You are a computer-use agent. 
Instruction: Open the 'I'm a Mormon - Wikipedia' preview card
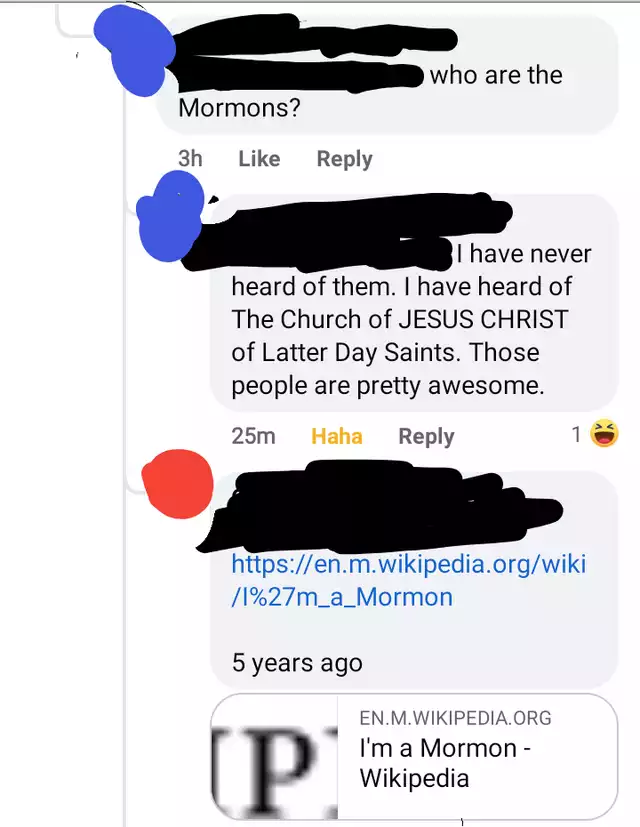pos(414,755)
